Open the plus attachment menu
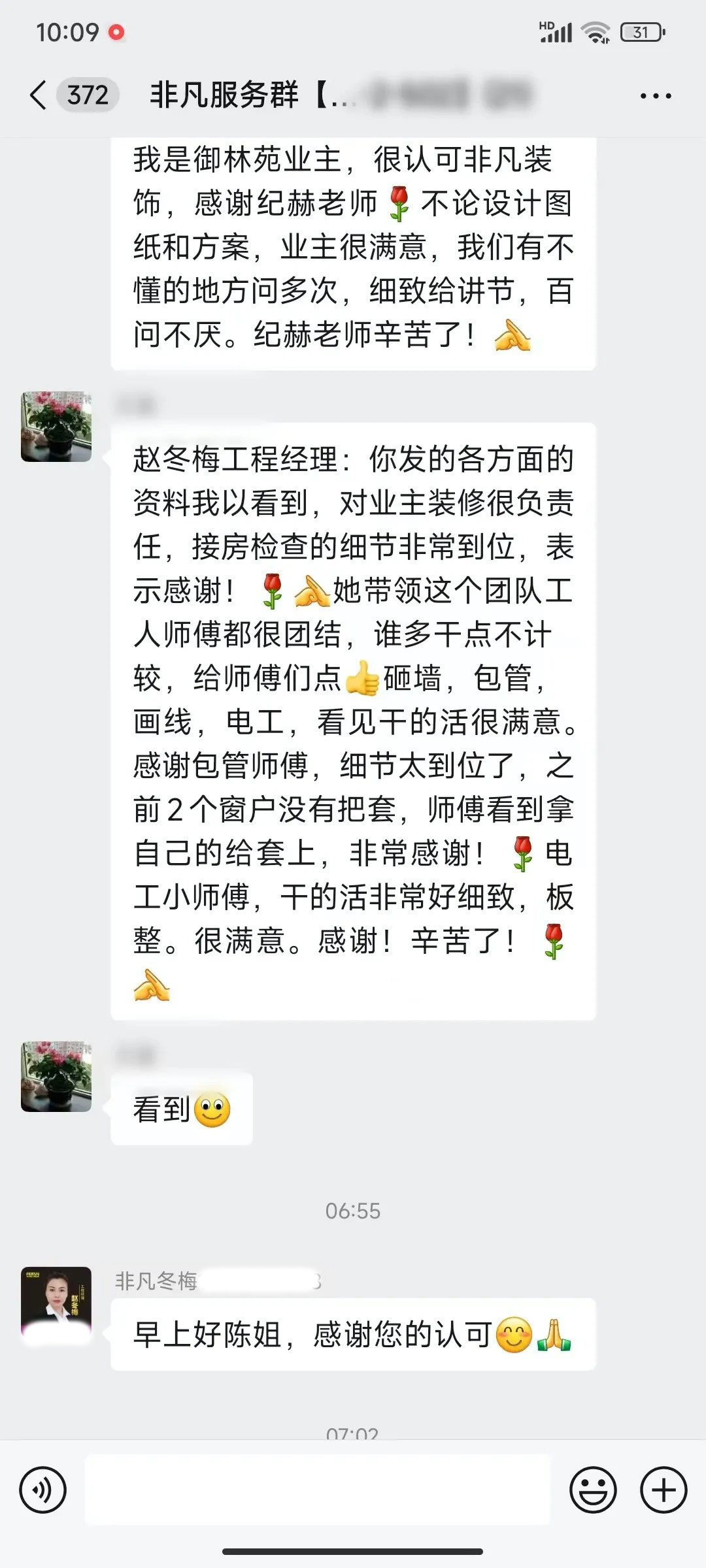 [664, 1490]
